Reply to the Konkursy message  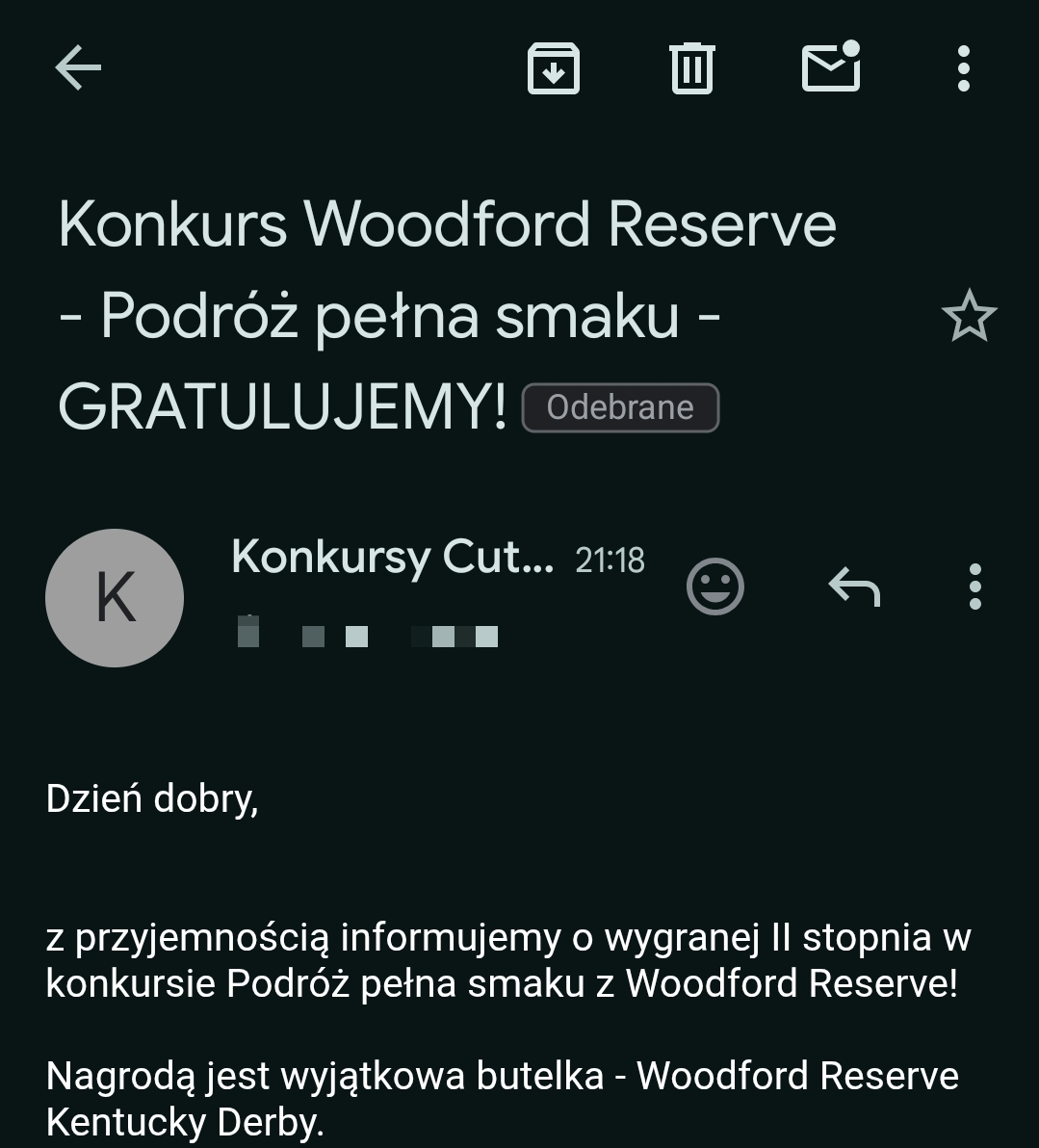tap(854, 586)
